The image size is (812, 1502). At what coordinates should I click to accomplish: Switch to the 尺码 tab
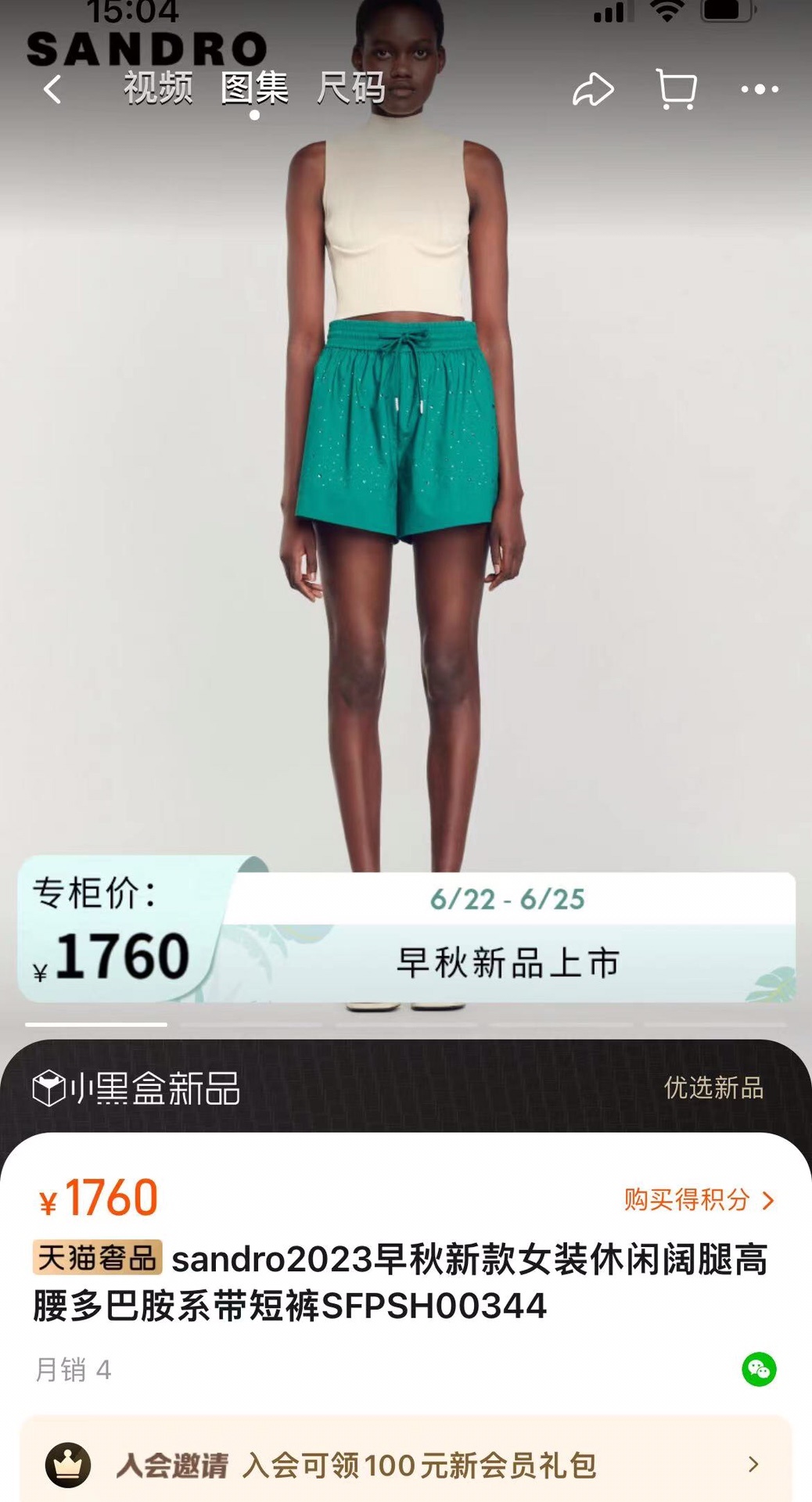[x=351, y=88]
